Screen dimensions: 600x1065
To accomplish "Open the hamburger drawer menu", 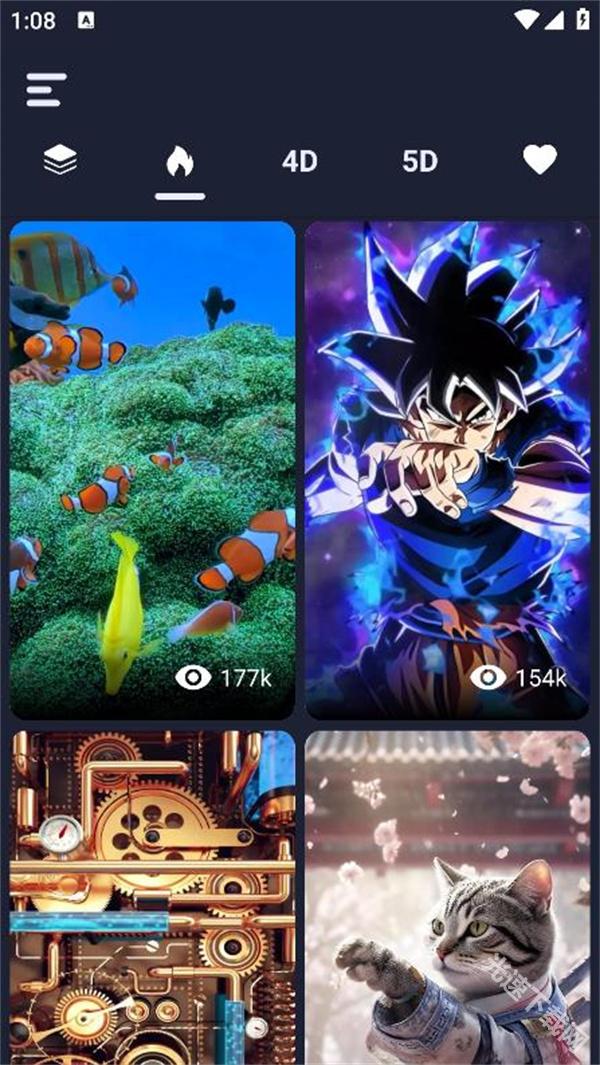I will click(46, 90).
